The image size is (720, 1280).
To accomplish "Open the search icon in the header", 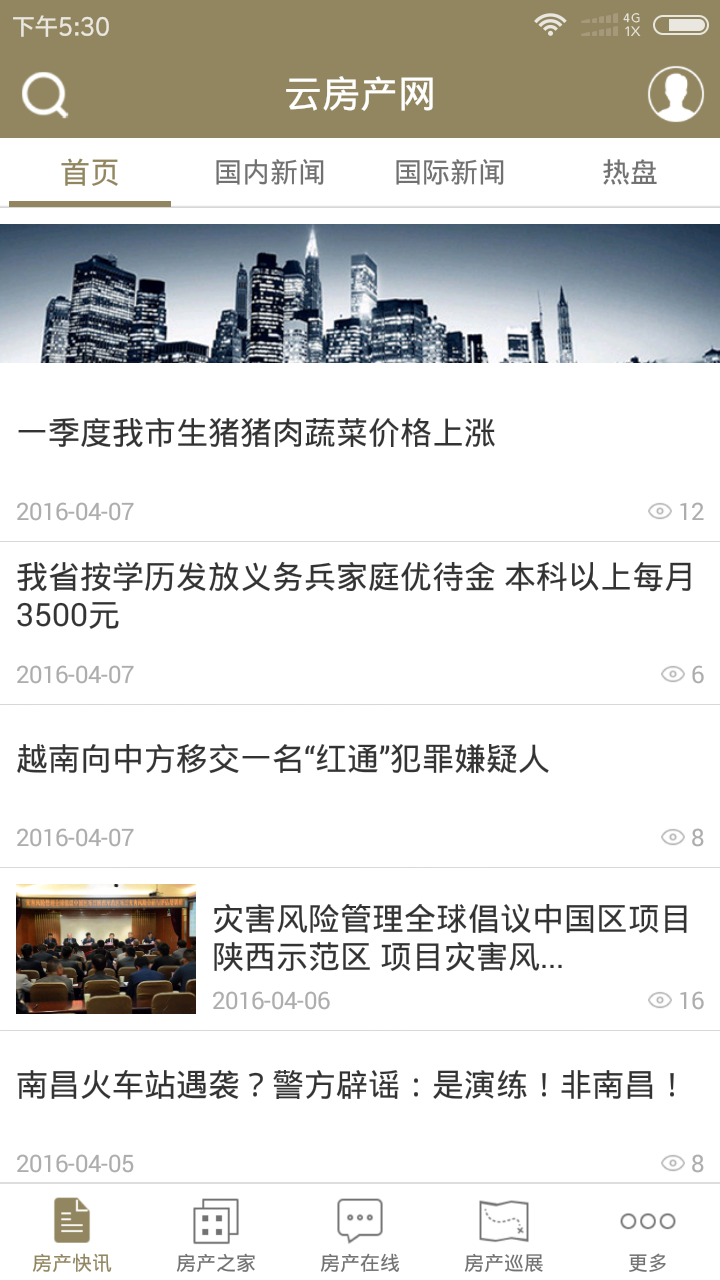I will pos(45,96).
